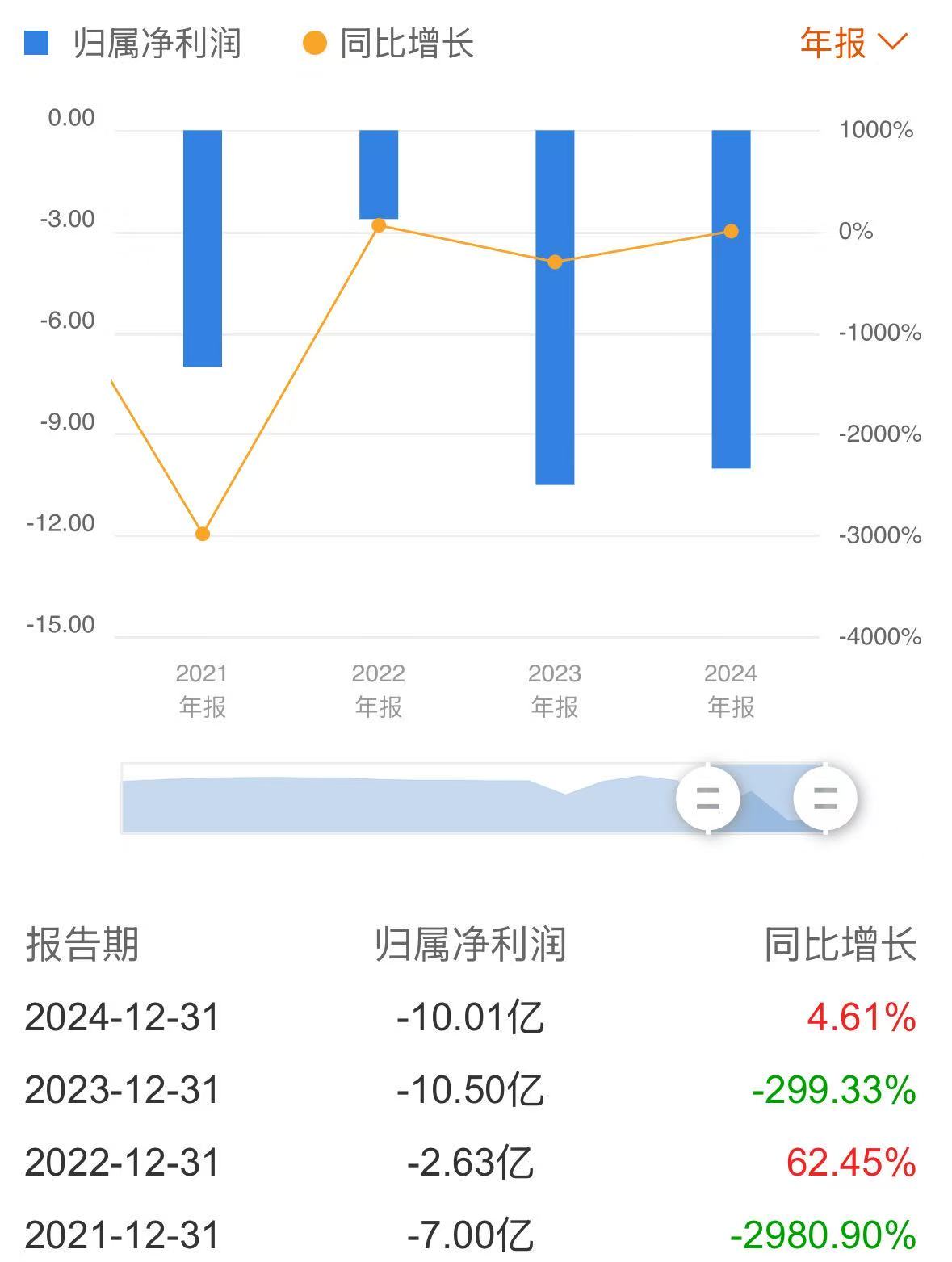Viewport: 952px width, 1262px height.
Task: Toggle the 同比增长 legend series
Action: (x=388, y=43)
